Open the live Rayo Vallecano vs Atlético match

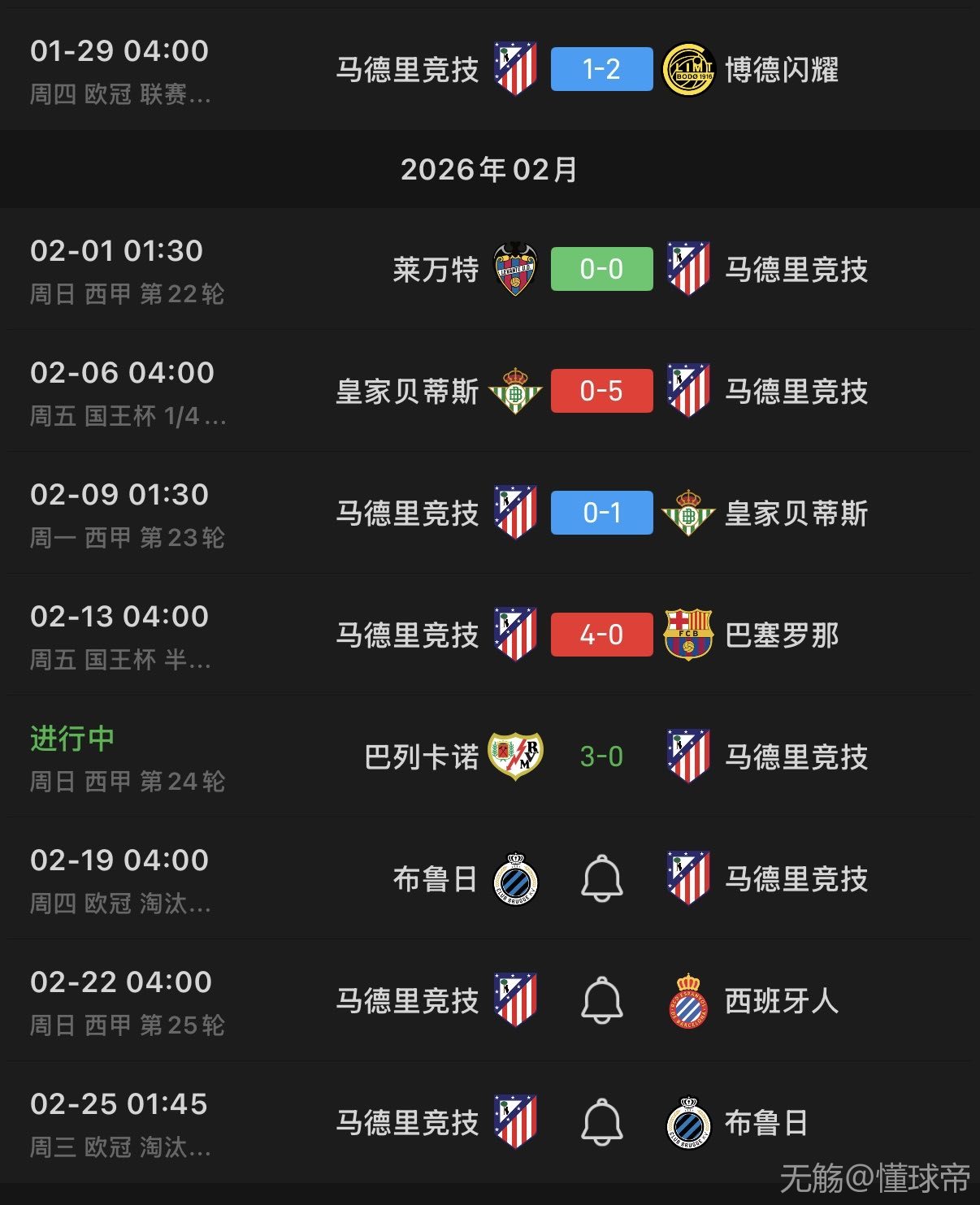(x=601, y=756)
